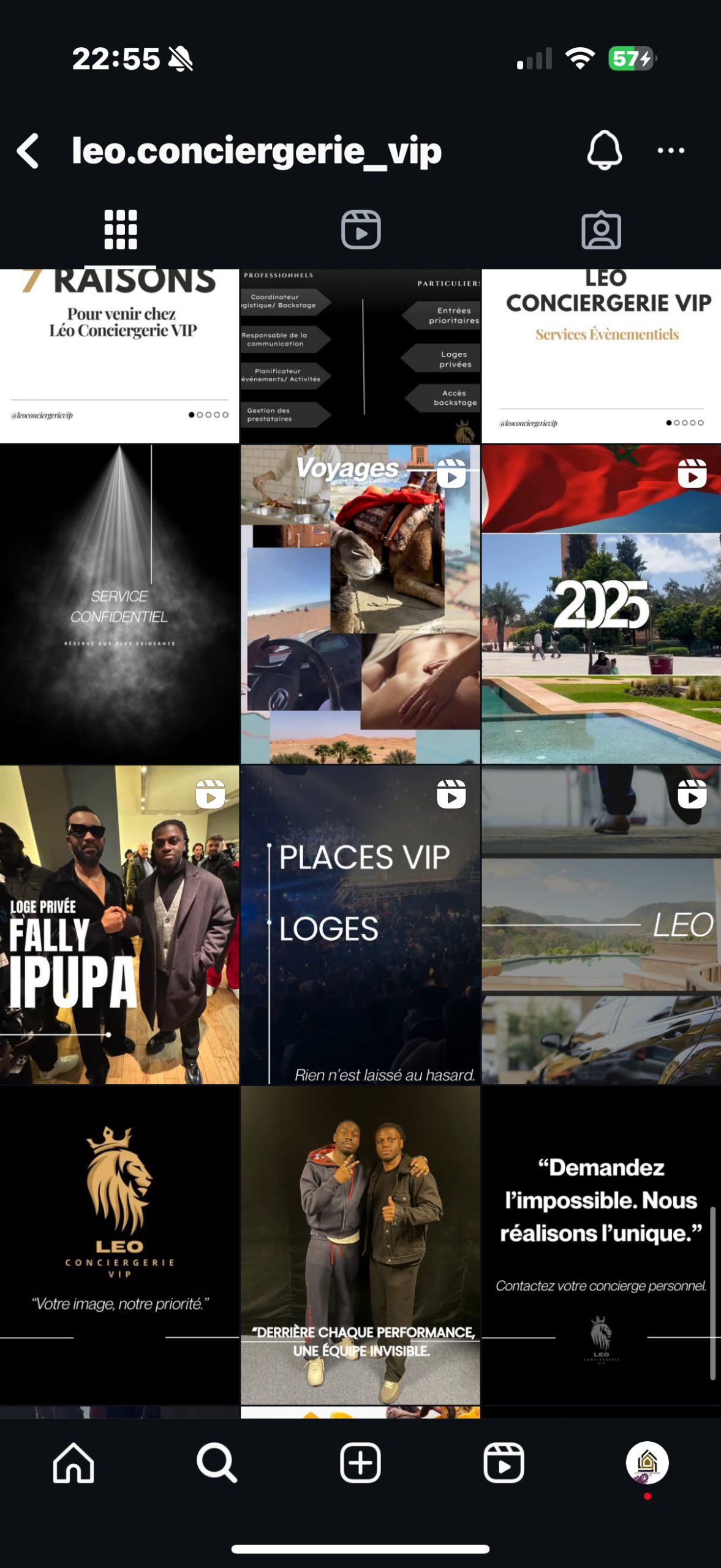Image resolution: width=721 pixels, height=1568 pixels.
Task: Play the Places VIP Loges reel
Action: coord(360,925)
